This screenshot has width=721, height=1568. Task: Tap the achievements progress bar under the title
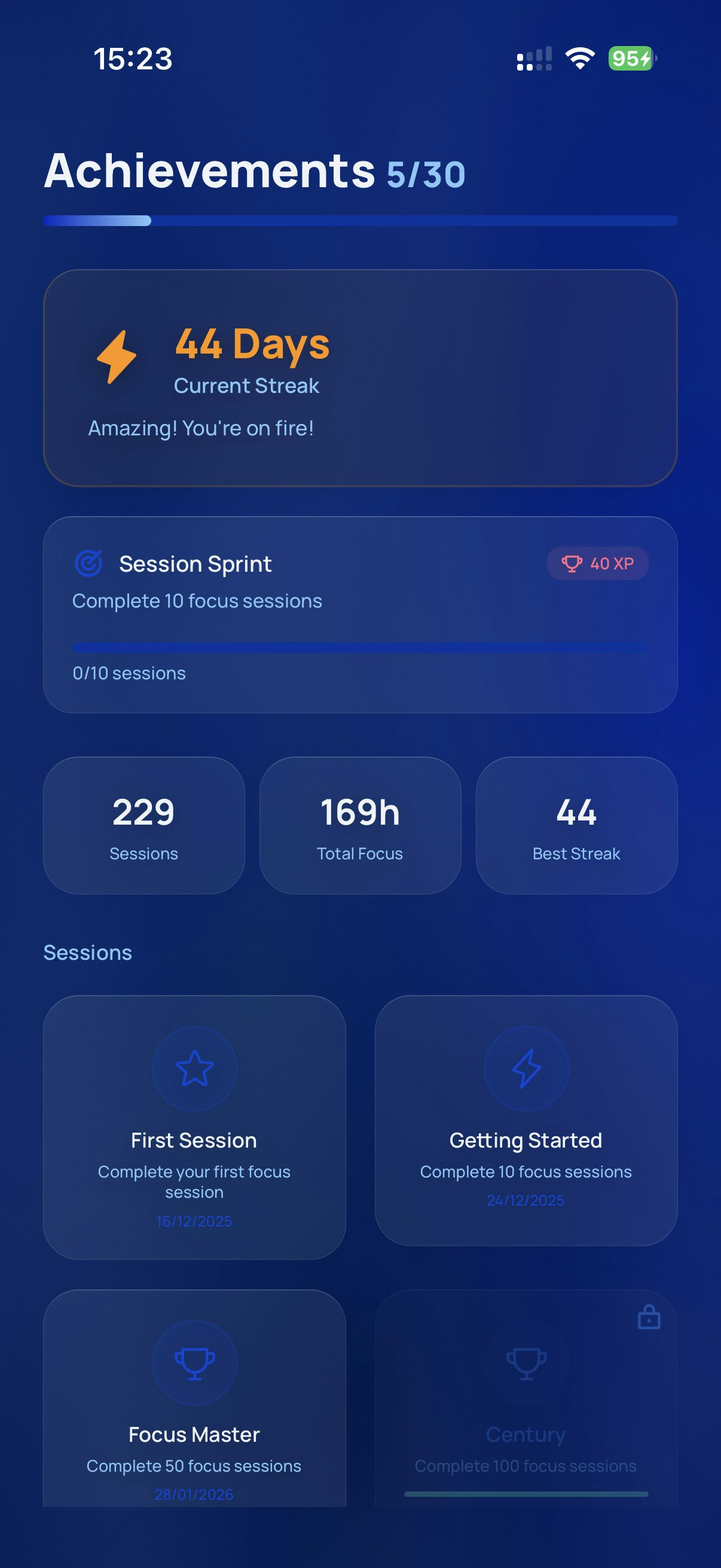[360, 221]
